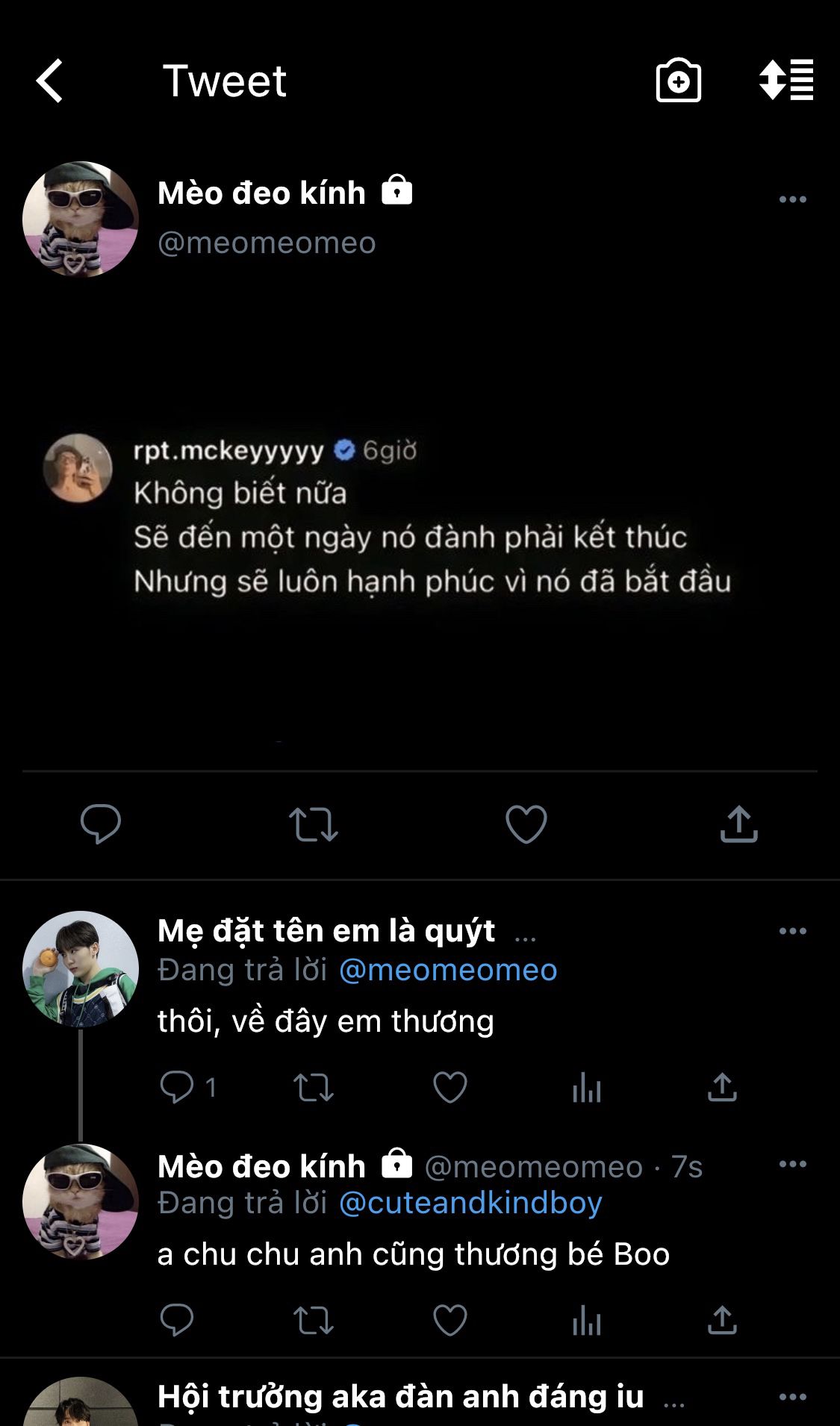
Task: Open main tweet's overflow menu
Action: coord(792,199)
